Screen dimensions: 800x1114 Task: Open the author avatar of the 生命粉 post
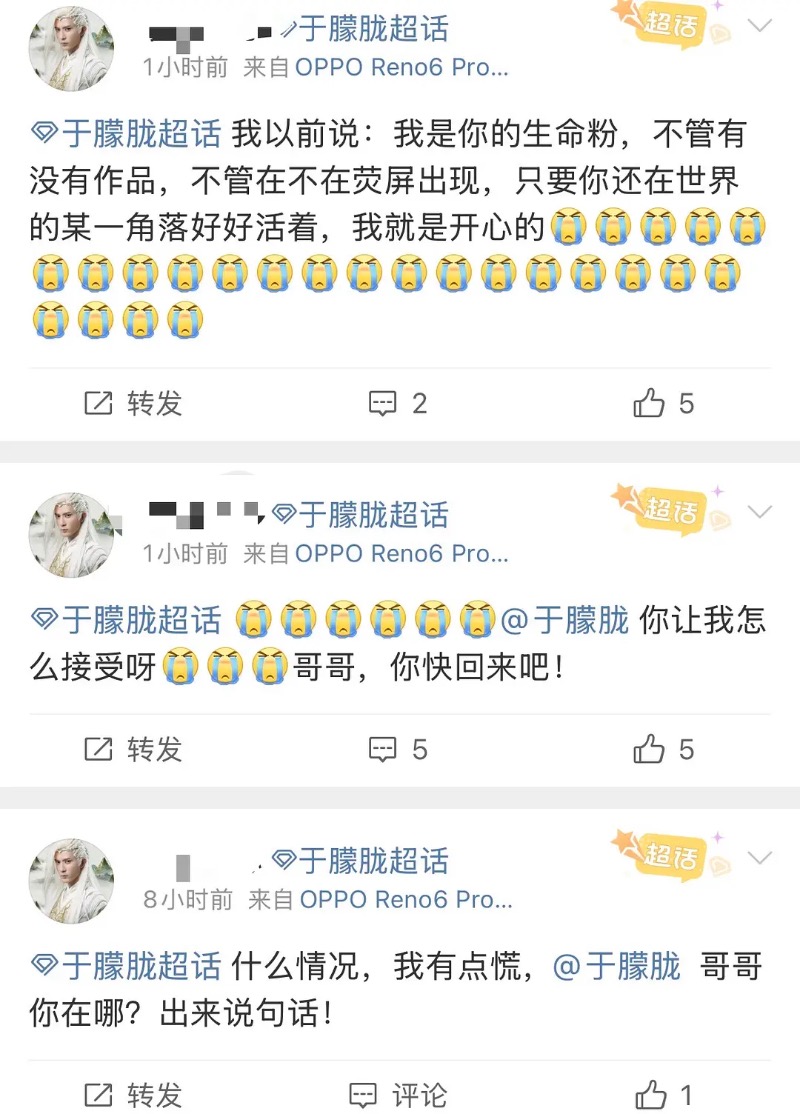pos(72,48)
